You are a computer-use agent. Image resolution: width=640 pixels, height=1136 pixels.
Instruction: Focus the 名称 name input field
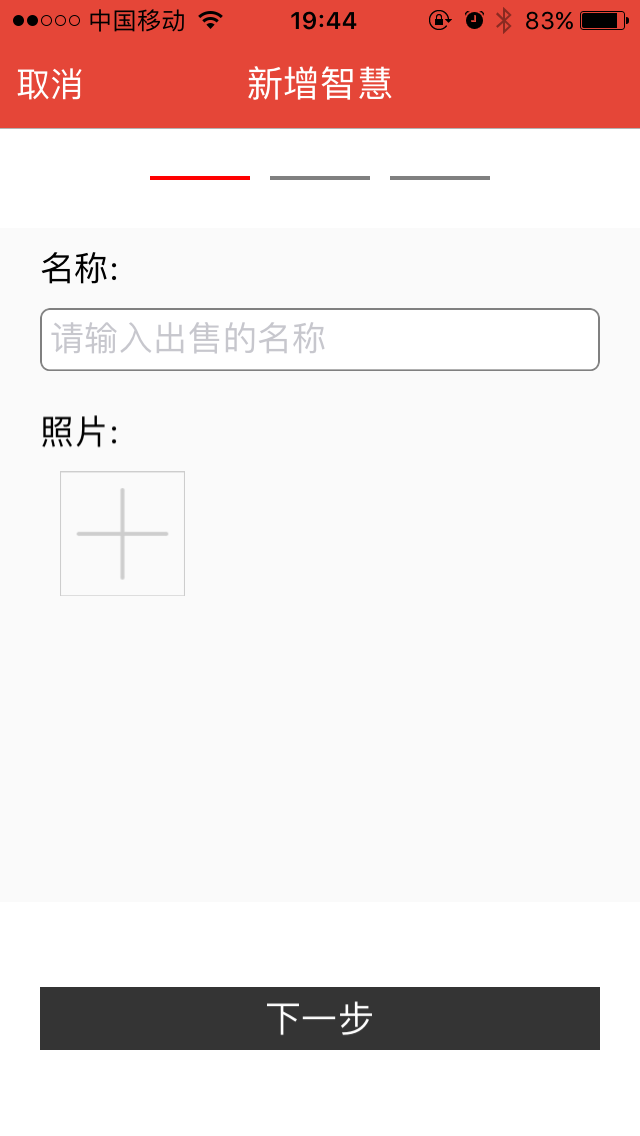320,340
